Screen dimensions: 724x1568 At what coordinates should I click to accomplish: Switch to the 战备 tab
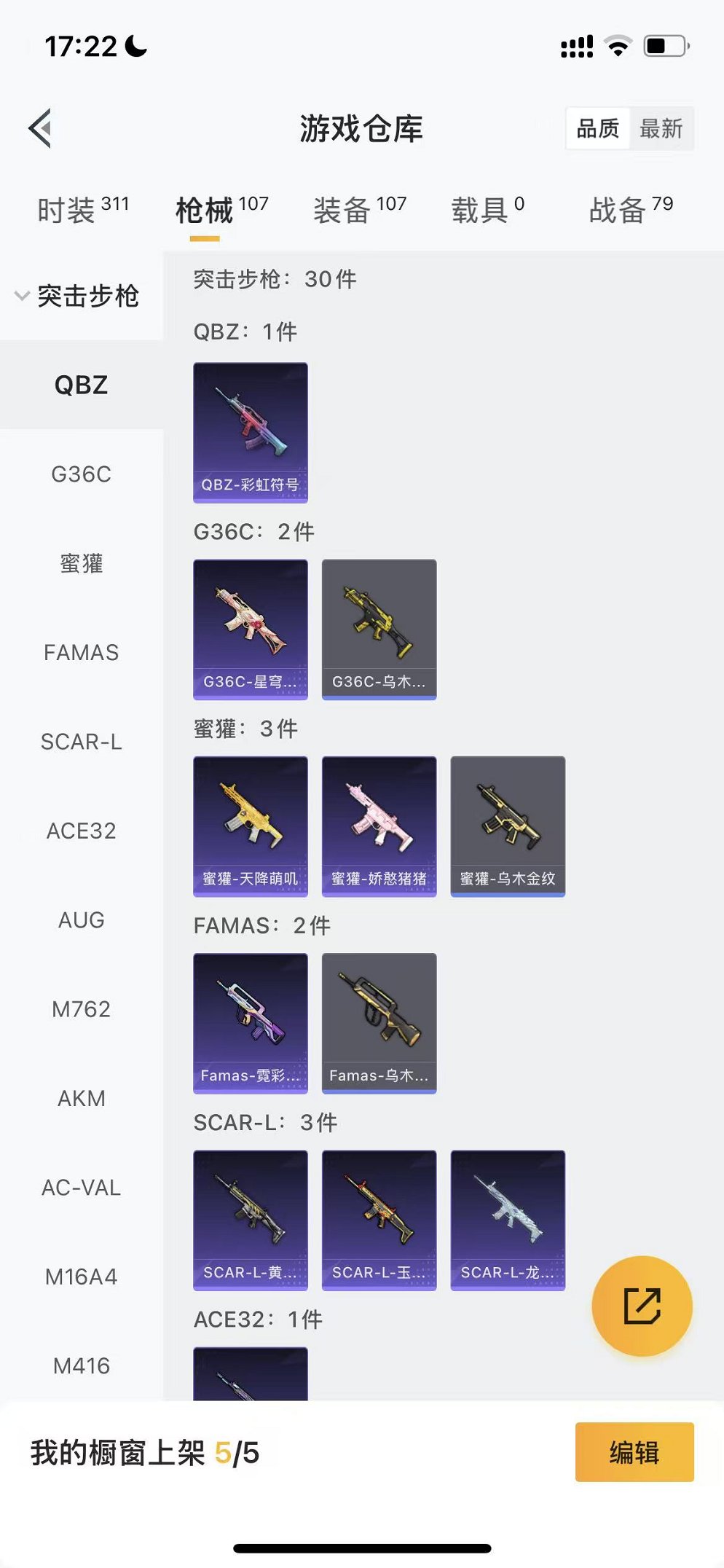coord(630,210)
